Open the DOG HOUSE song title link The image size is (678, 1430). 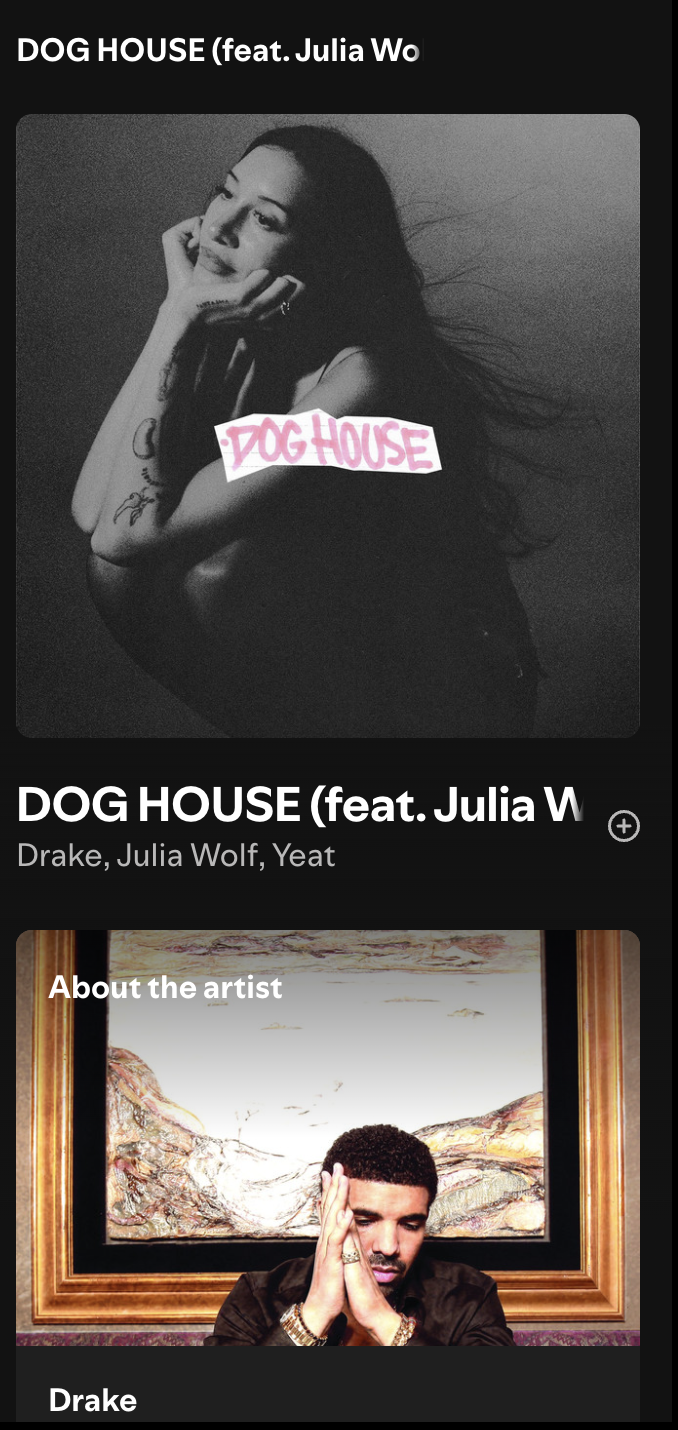(x=298, y=804)
